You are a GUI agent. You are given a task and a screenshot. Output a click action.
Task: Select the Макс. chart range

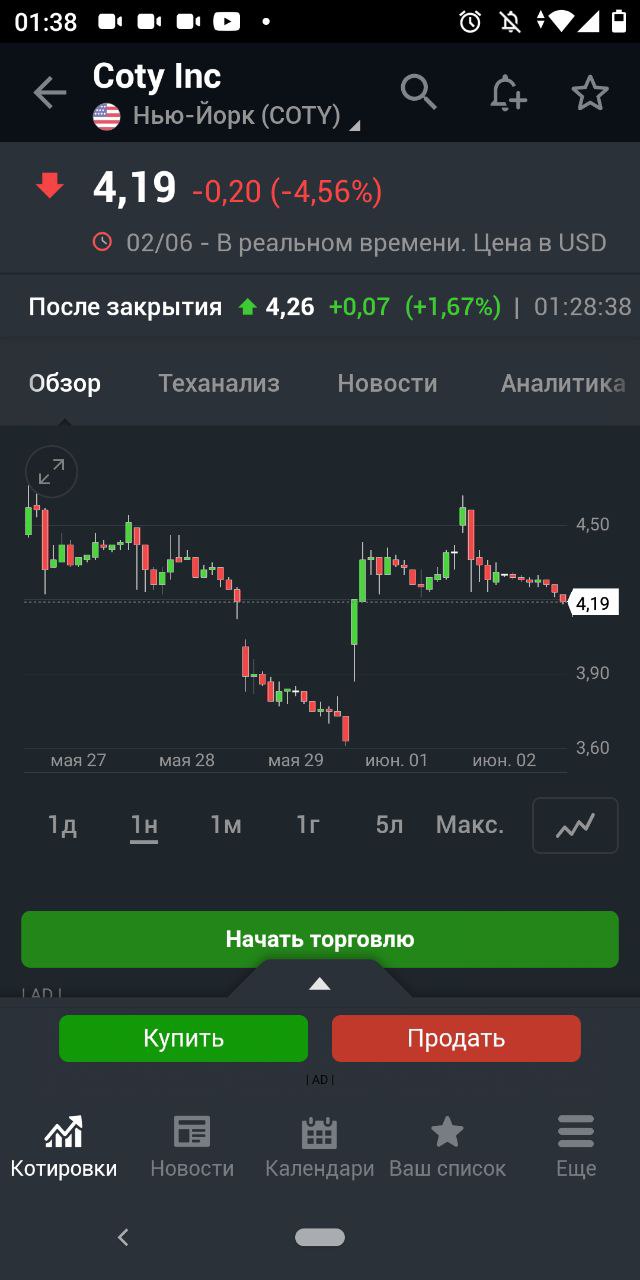470,825
